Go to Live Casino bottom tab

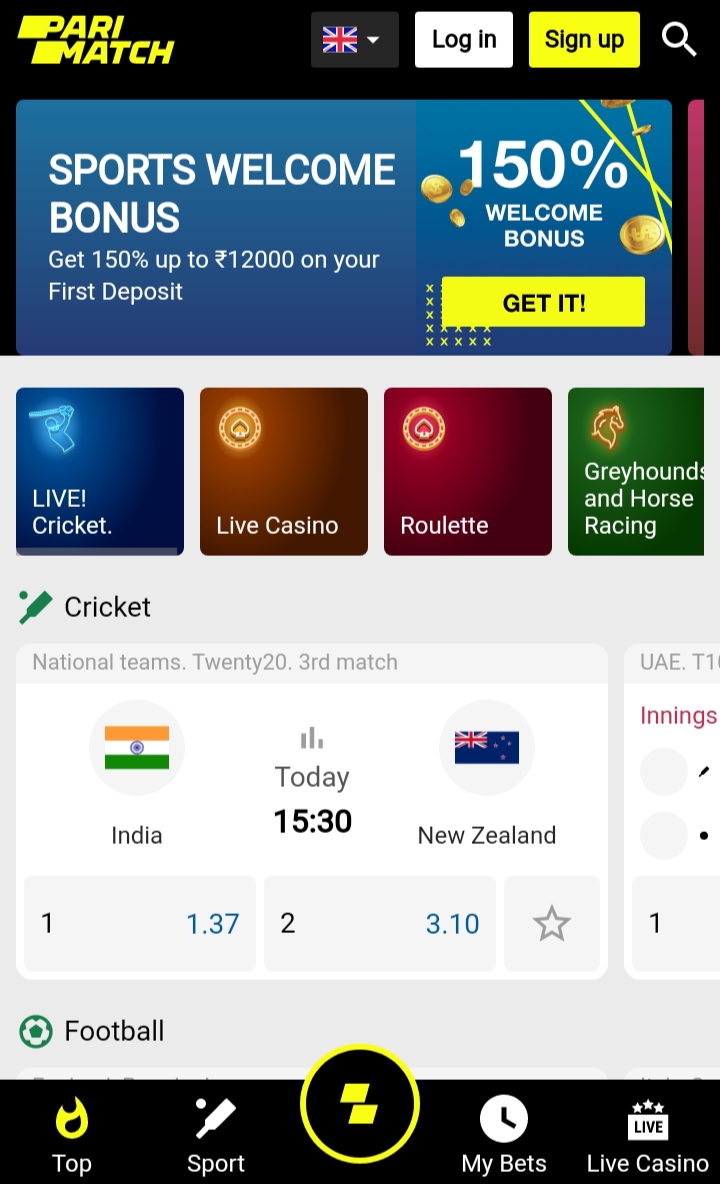click(648, 1135)
